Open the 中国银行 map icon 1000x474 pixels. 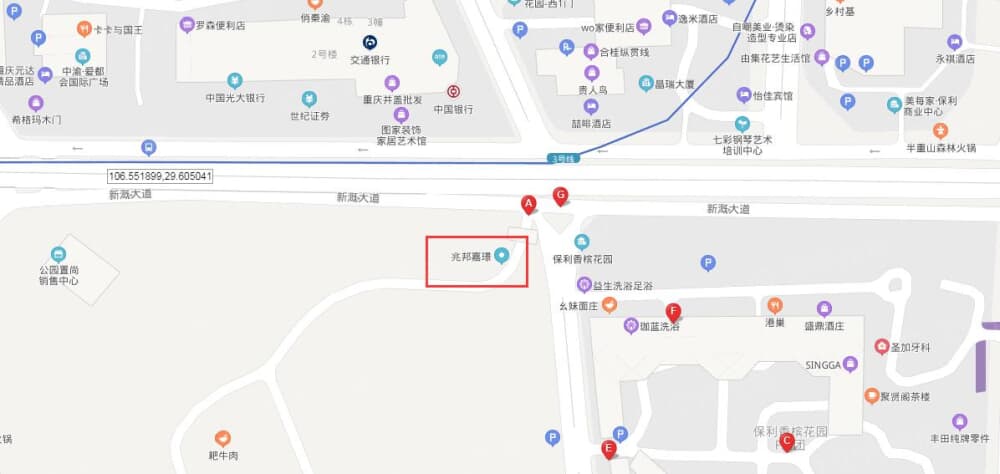(x=454, y=90)
